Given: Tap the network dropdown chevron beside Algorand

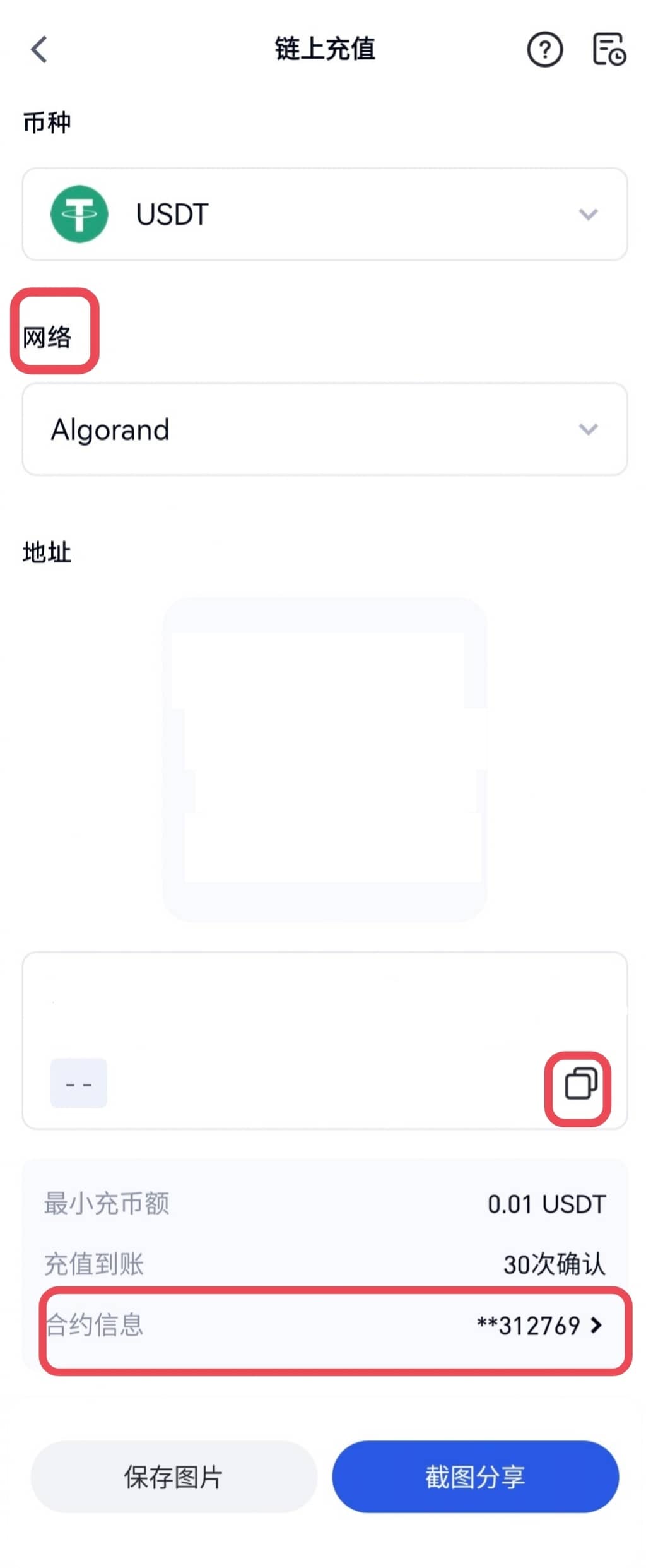Looking at the screenshot, I should pos(589,429).
